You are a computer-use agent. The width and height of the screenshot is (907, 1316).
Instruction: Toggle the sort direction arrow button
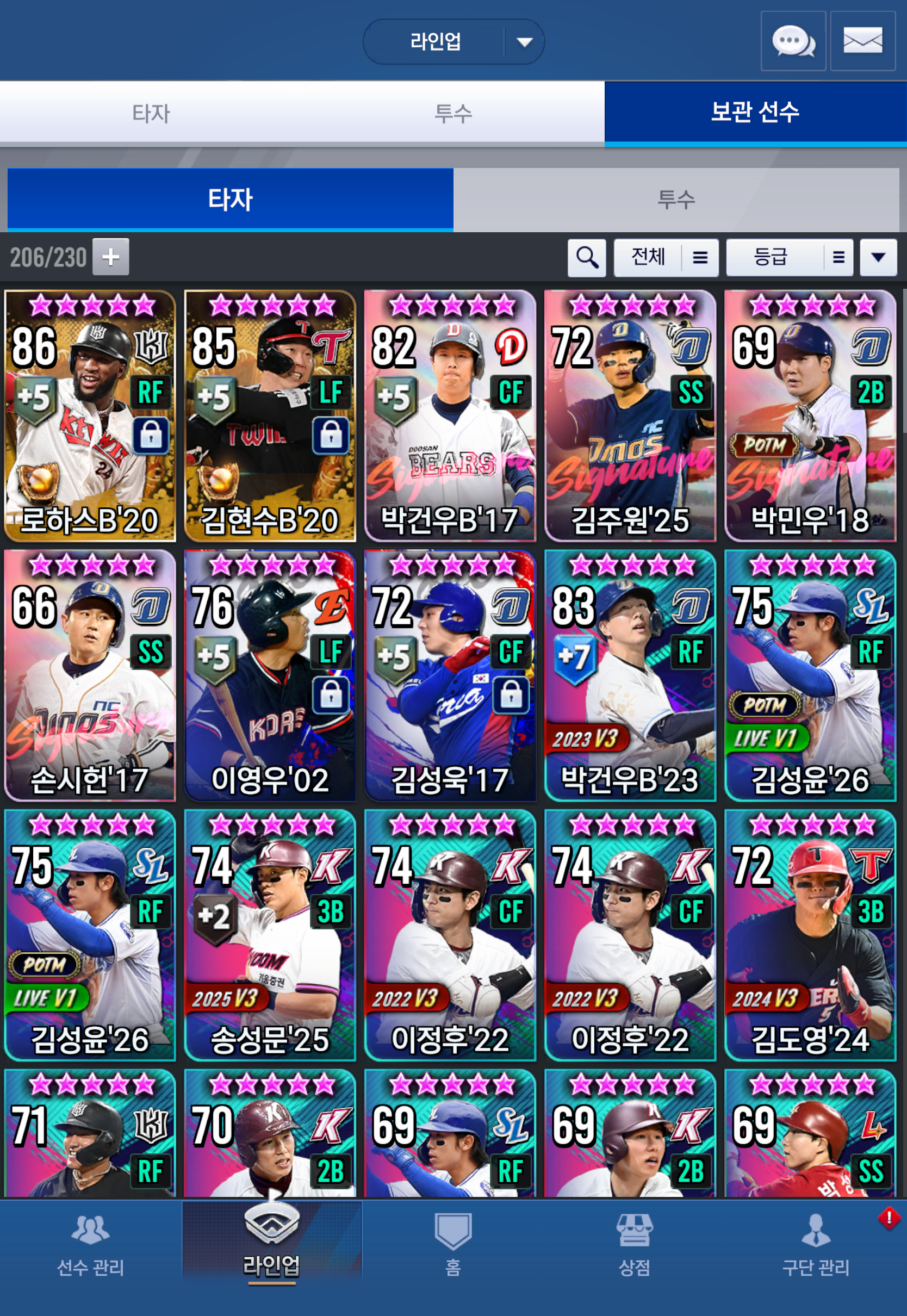(878, 258)
